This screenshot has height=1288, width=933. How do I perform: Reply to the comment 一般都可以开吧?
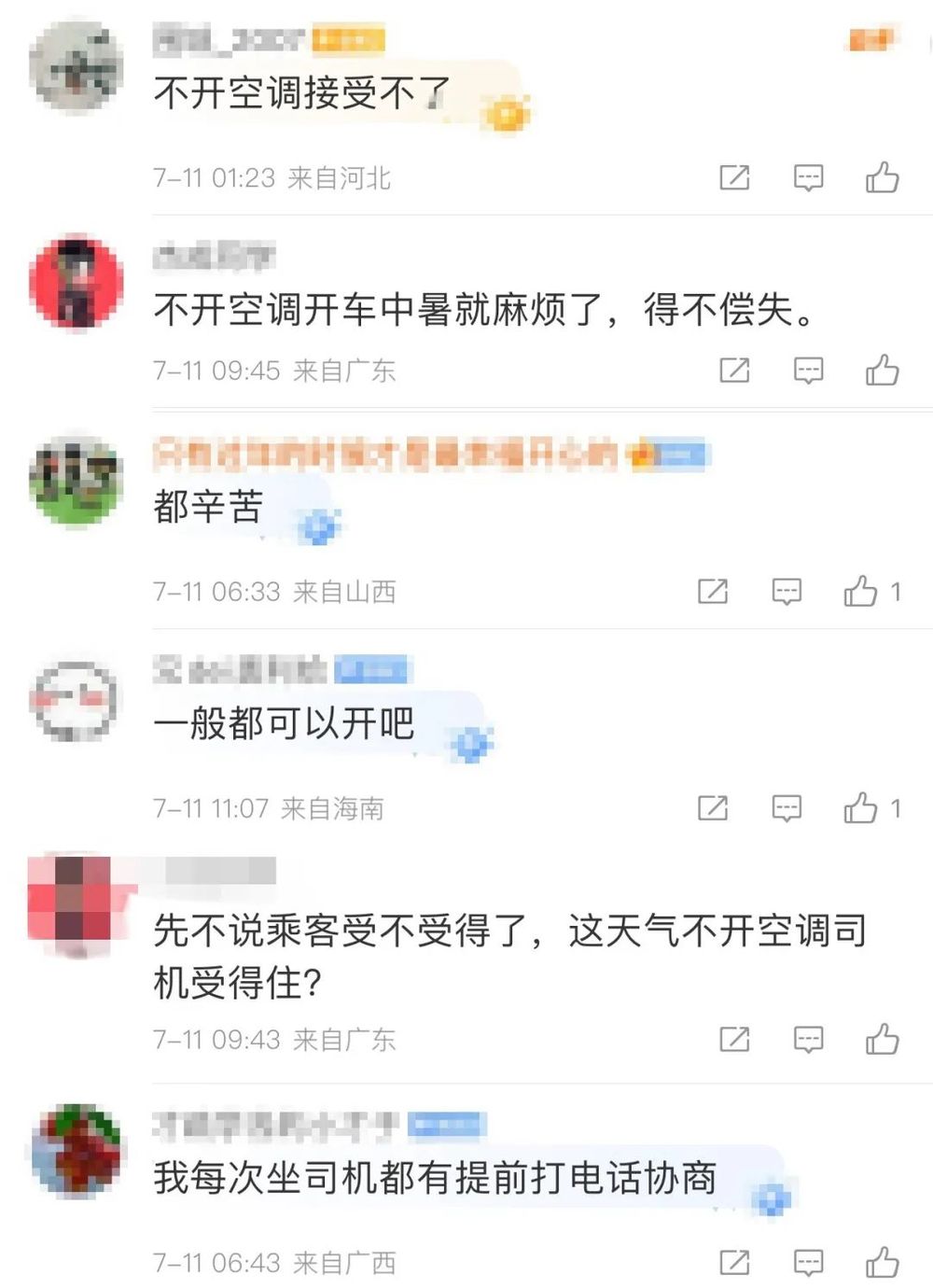coord(787,808)
